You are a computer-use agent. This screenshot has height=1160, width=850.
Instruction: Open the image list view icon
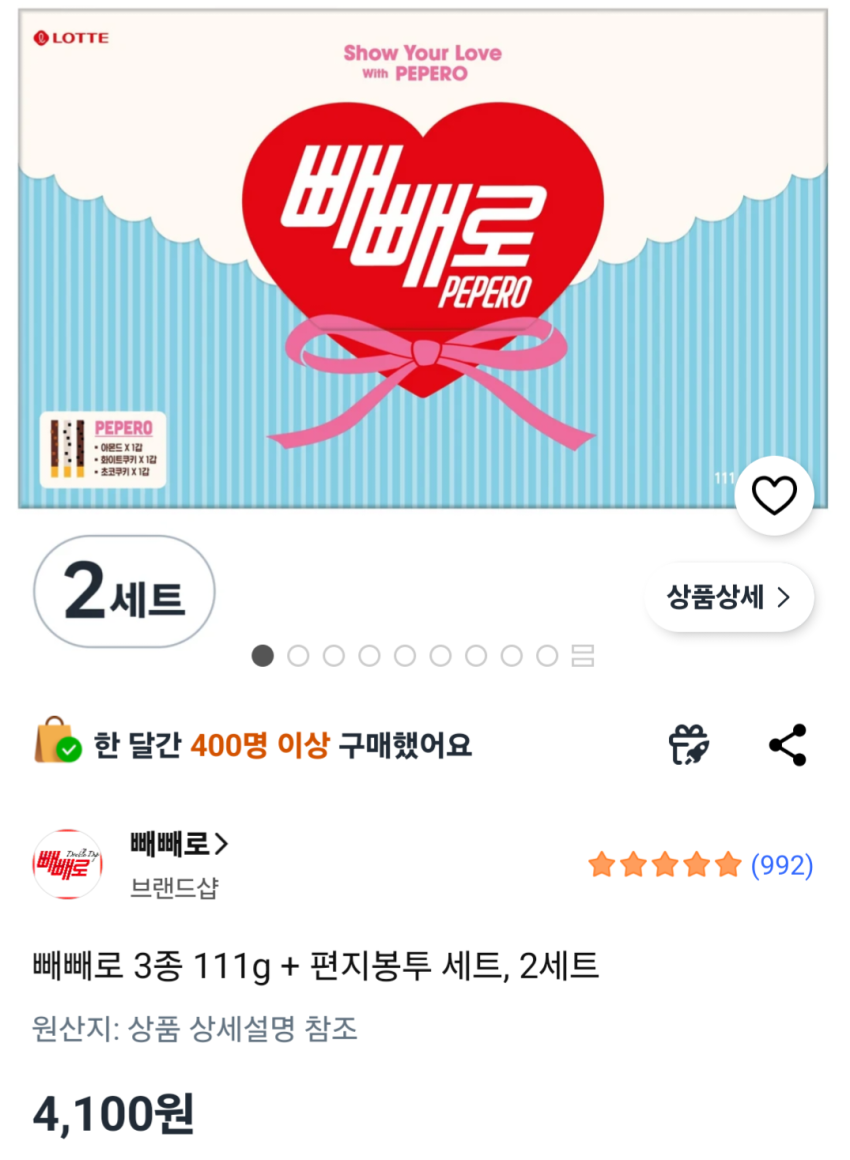(x=583, y=656)
